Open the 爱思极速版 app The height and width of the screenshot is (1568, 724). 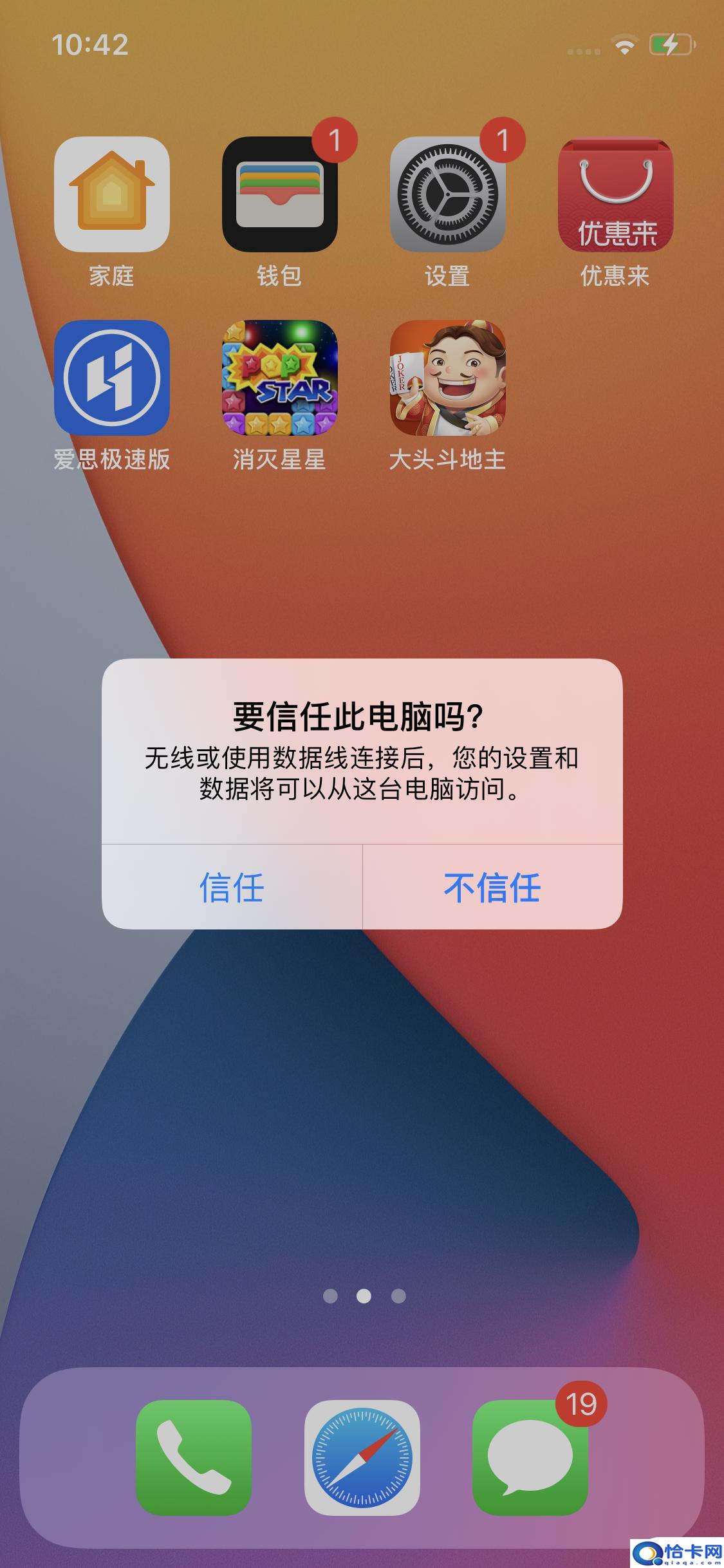[112, 378]
